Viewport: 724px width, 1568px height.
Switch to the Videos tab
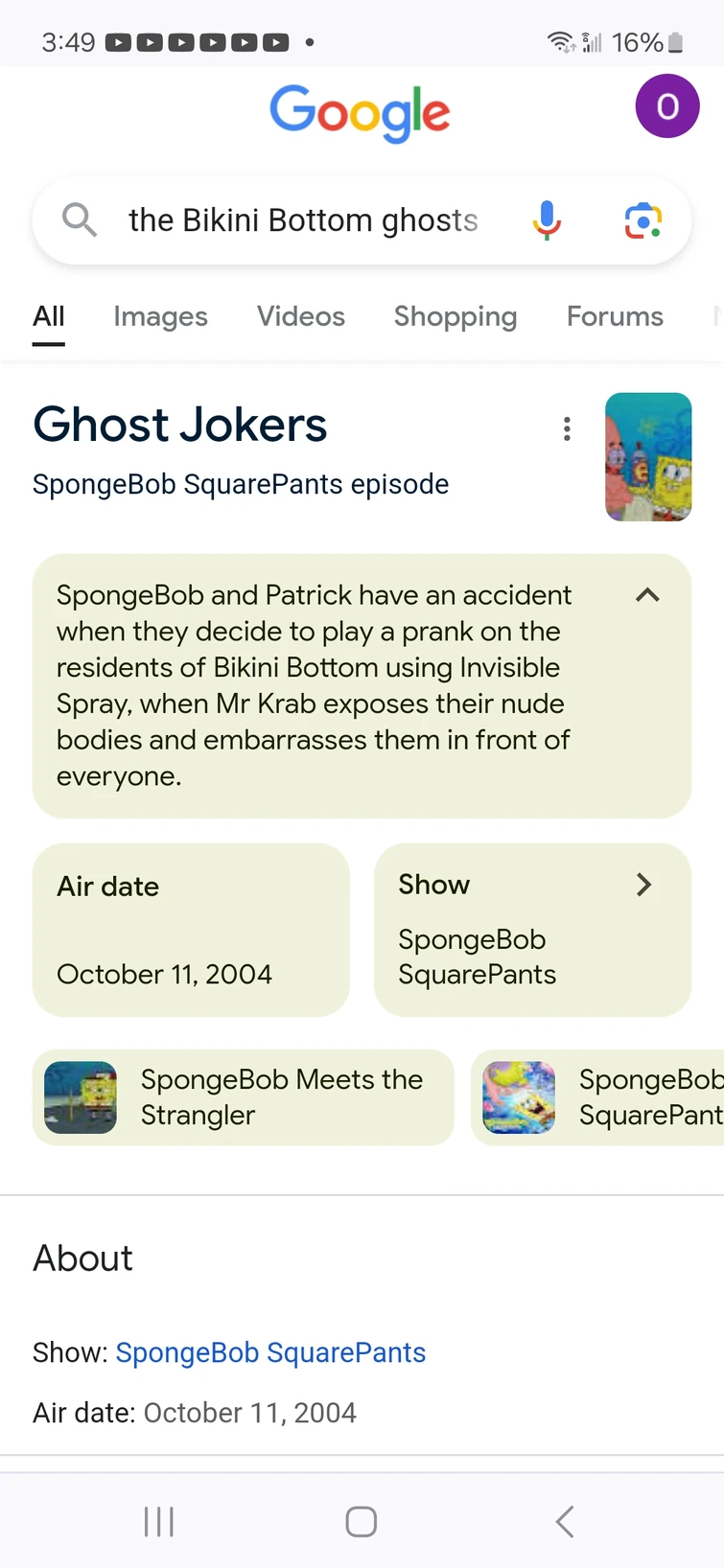point(300,316)
